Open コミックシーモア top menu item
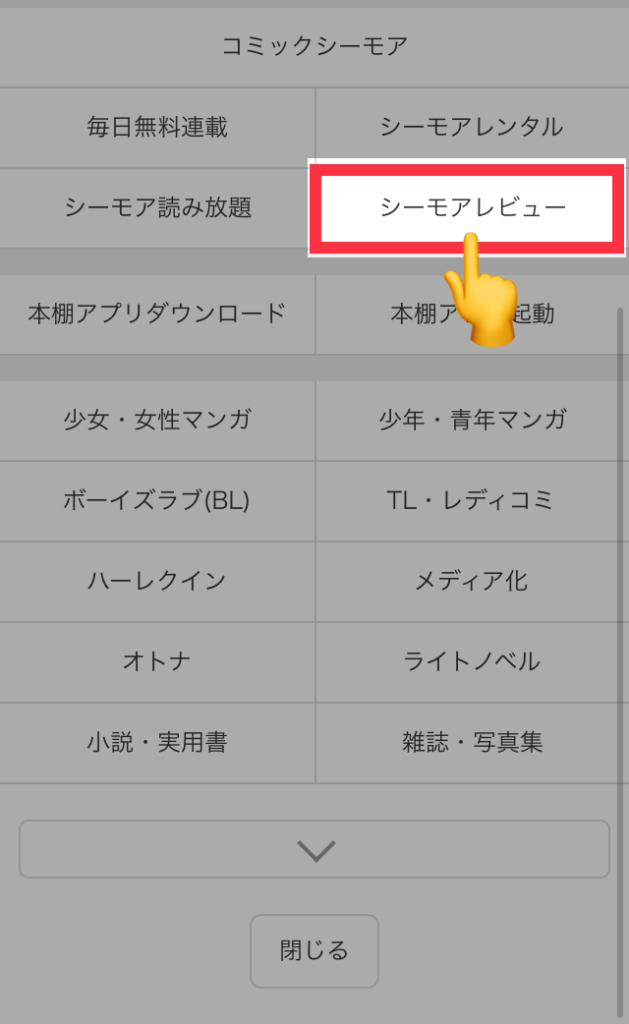The width and height of the screenshot is (629, 1024). tap(314, 45)
